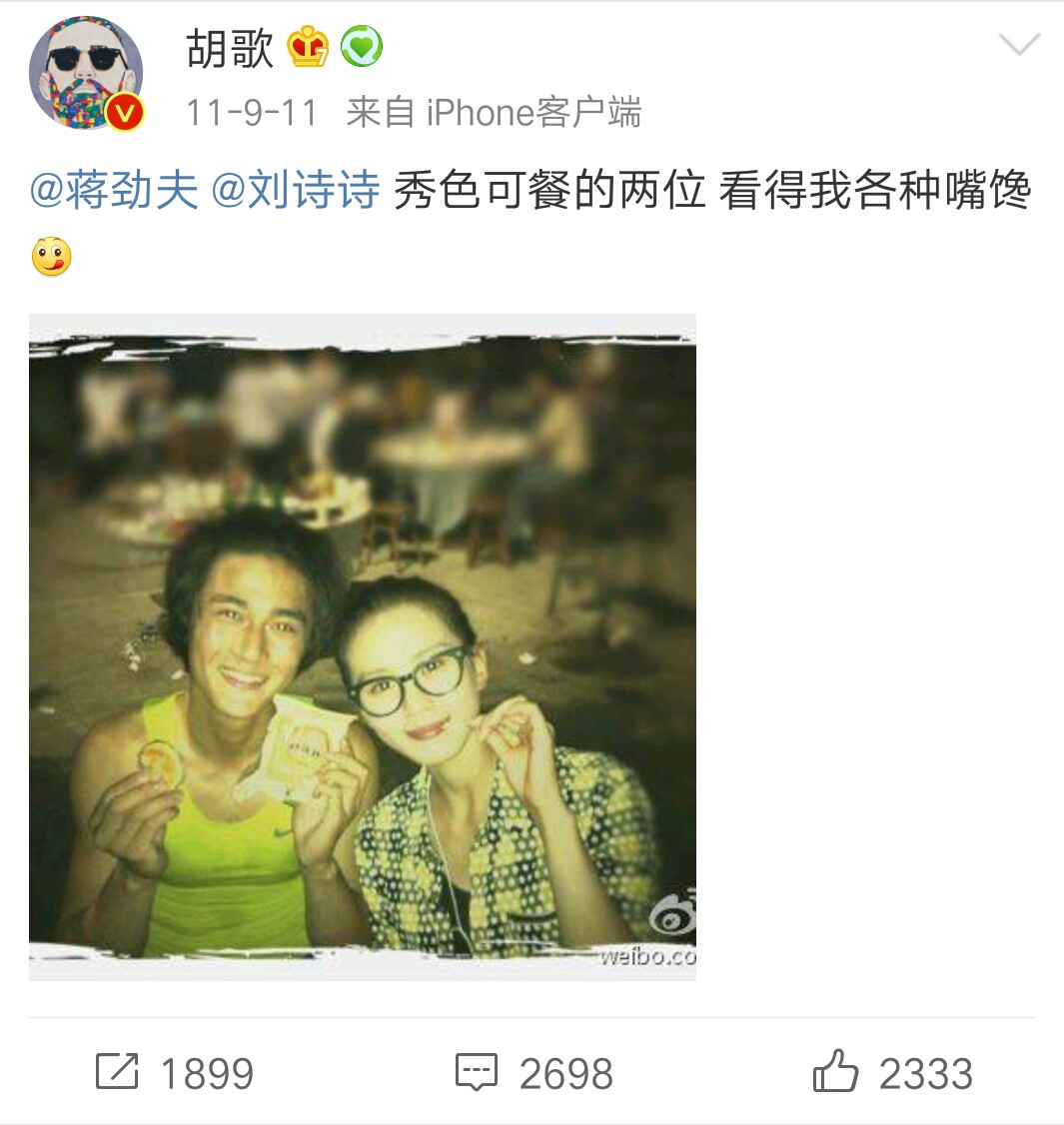This screenshot has height=1125, width=1064.
Task: Open 胡歌's profile avatar
Action: tap(86, 74)
